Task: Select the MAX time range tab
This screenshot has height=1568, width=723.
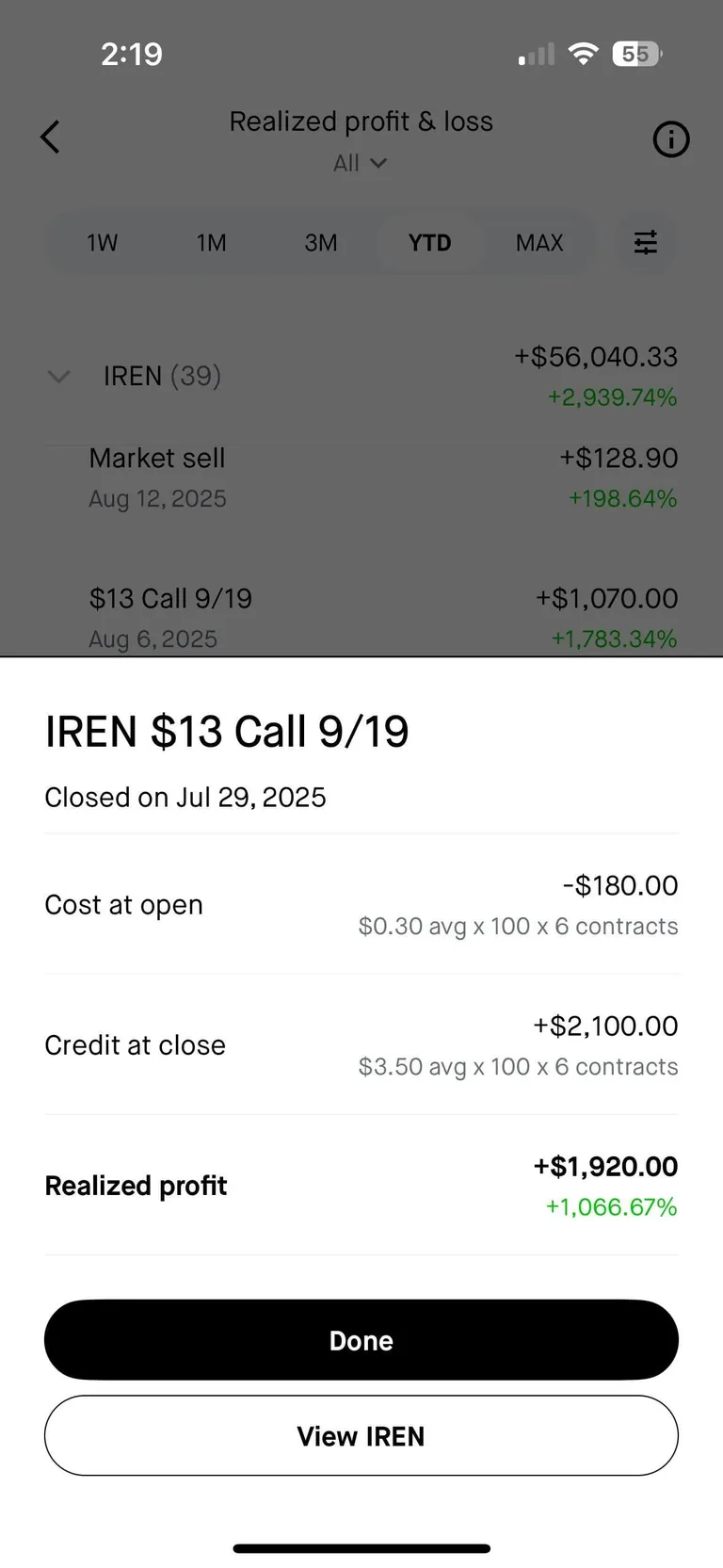Action: click(538, 242)
